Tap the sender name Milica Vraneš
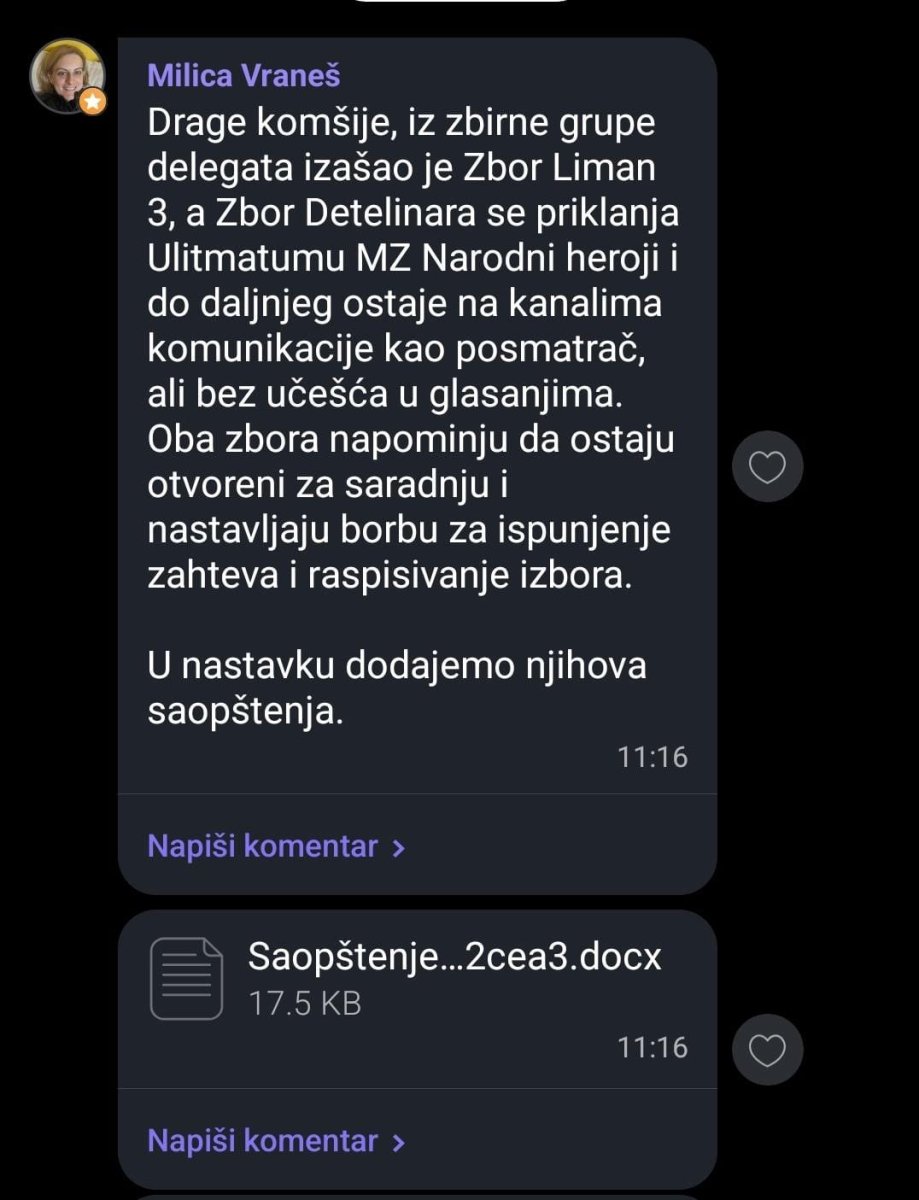Image resolution: width=919 pixels, height=1200 pixels. pos(244,76)
